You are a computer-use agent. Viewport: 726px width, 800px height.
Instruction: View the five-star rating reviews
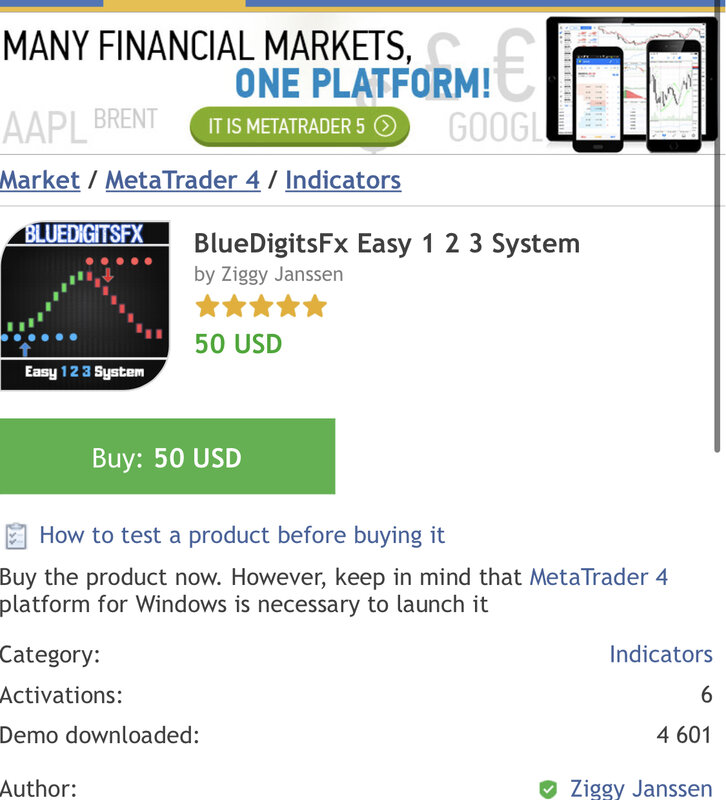[x=260, y=306]
